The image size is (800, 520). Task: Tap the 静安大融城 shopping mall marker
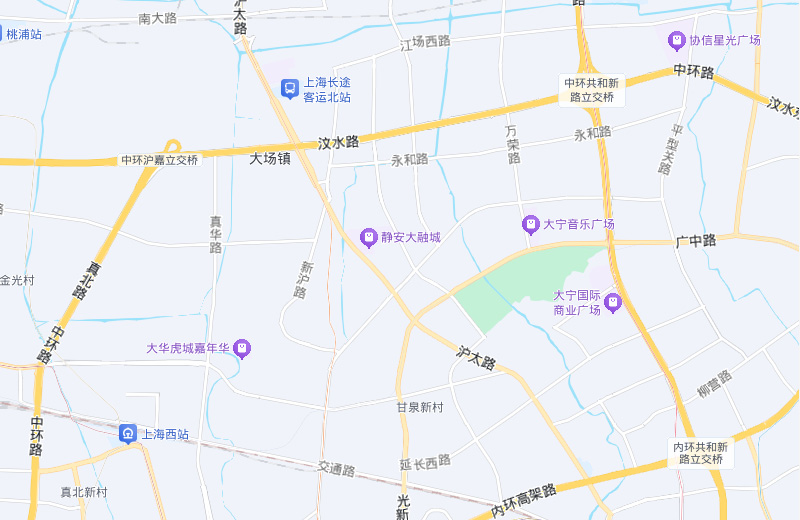point(368,238)
